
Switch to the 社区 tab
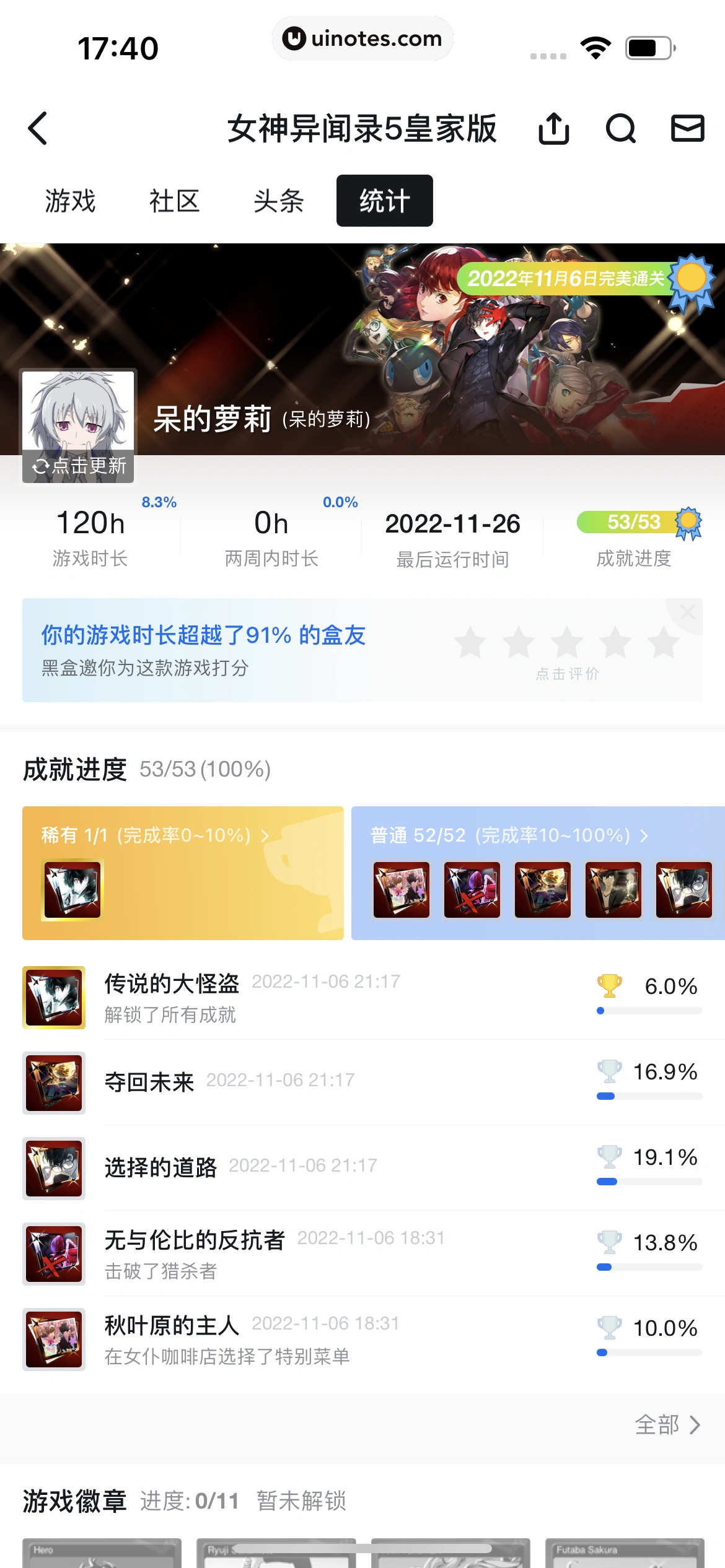[174, 201]
